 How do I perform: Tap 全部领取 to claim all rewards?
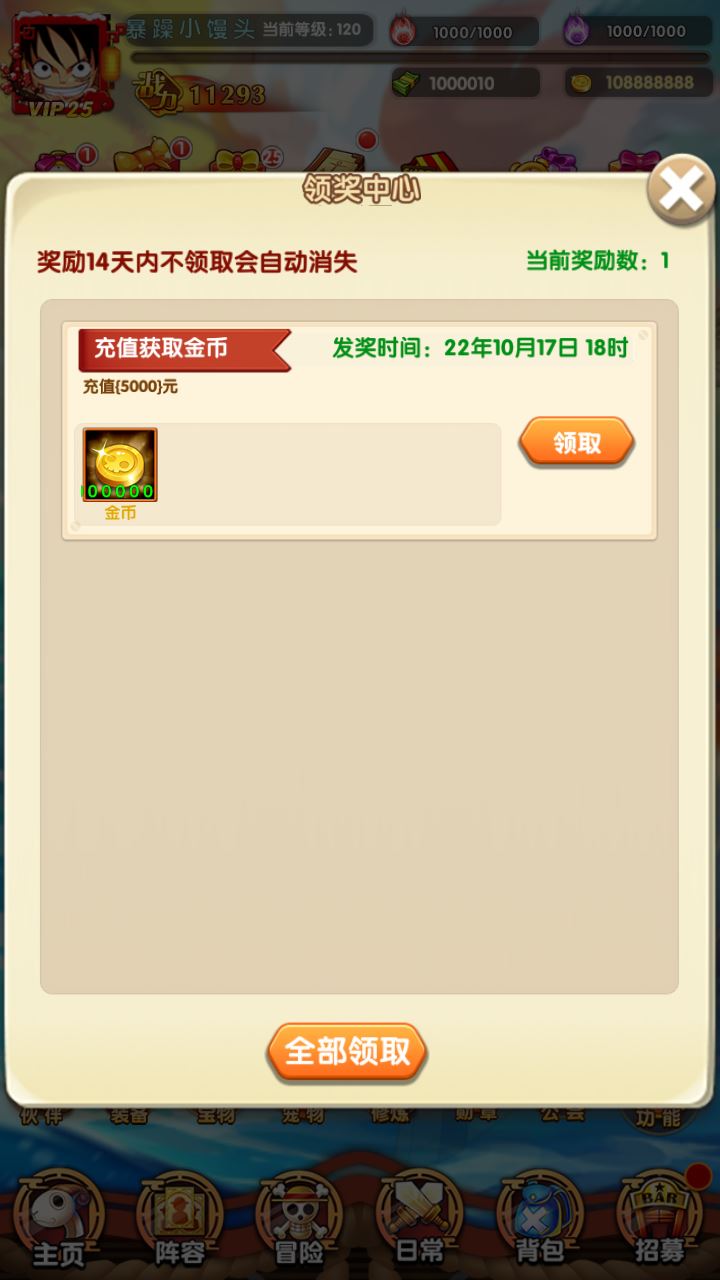[347, 1051]
